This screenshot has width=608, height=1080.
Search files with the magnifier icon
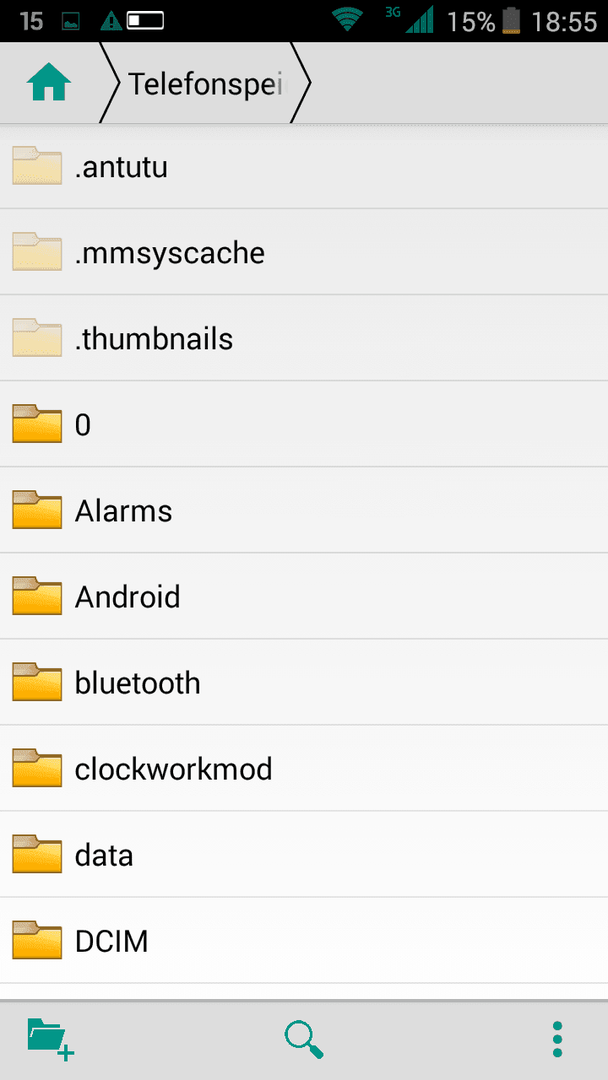304,1039
